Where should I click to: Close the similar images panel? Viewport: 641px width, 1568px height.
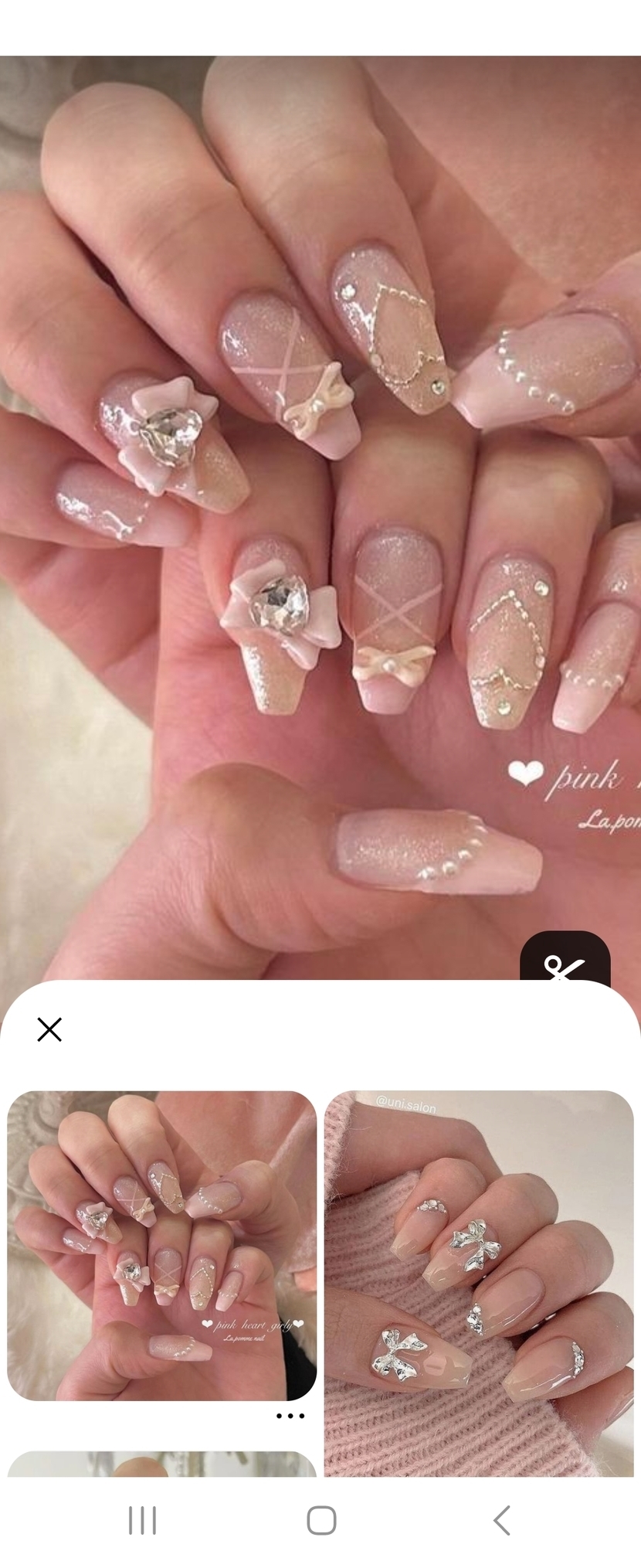coord(49,1029)
